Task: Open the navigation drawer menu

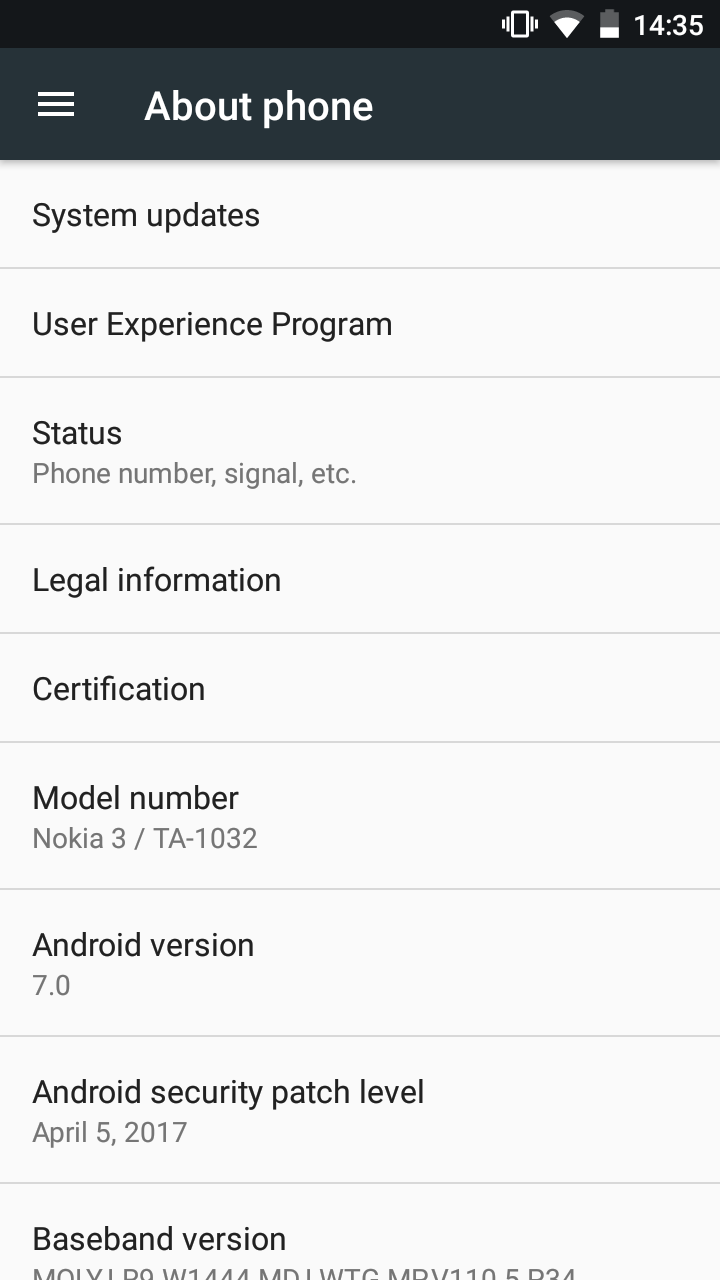Action: [x=56, y=105]
